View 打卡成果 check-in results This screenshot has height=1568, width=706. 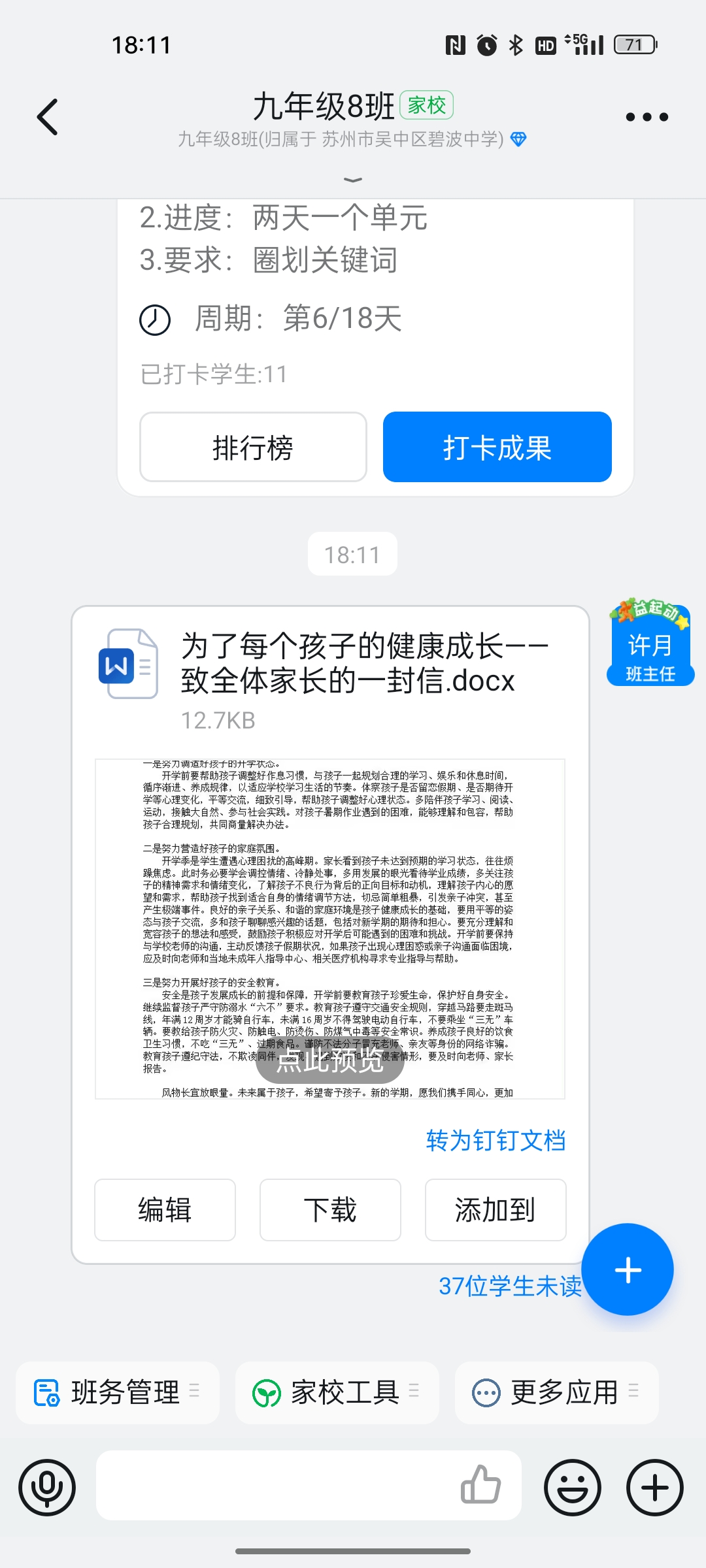(497, 448)
